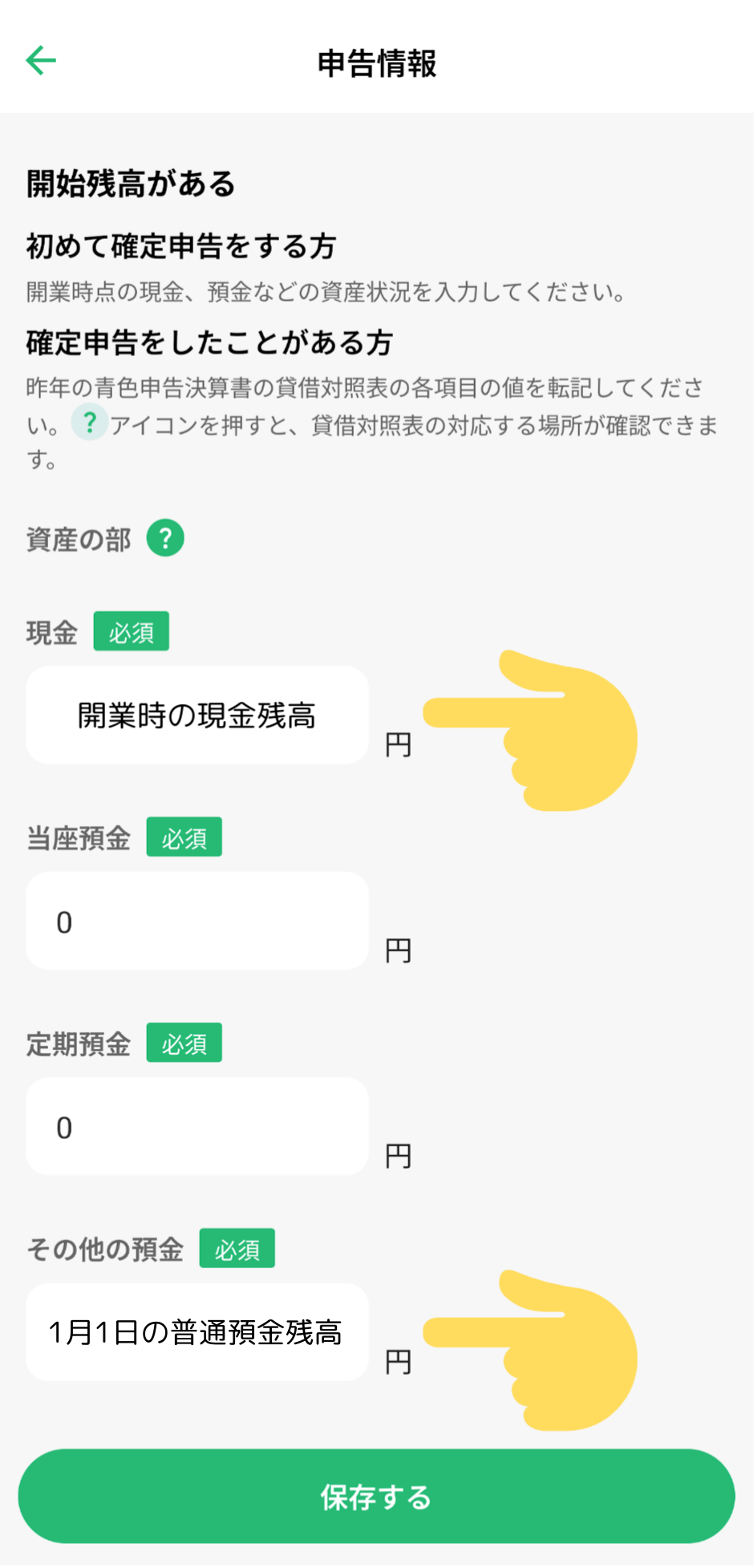
Task: Focus the その他の預金 amount field
Action: click(197, 1331)
